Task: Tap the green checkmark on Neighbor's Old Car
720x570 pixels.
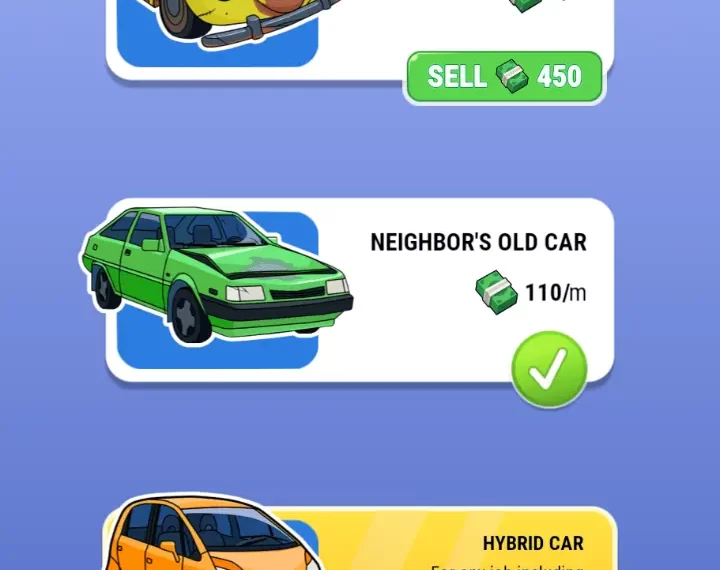Action: tap(549, 369)
